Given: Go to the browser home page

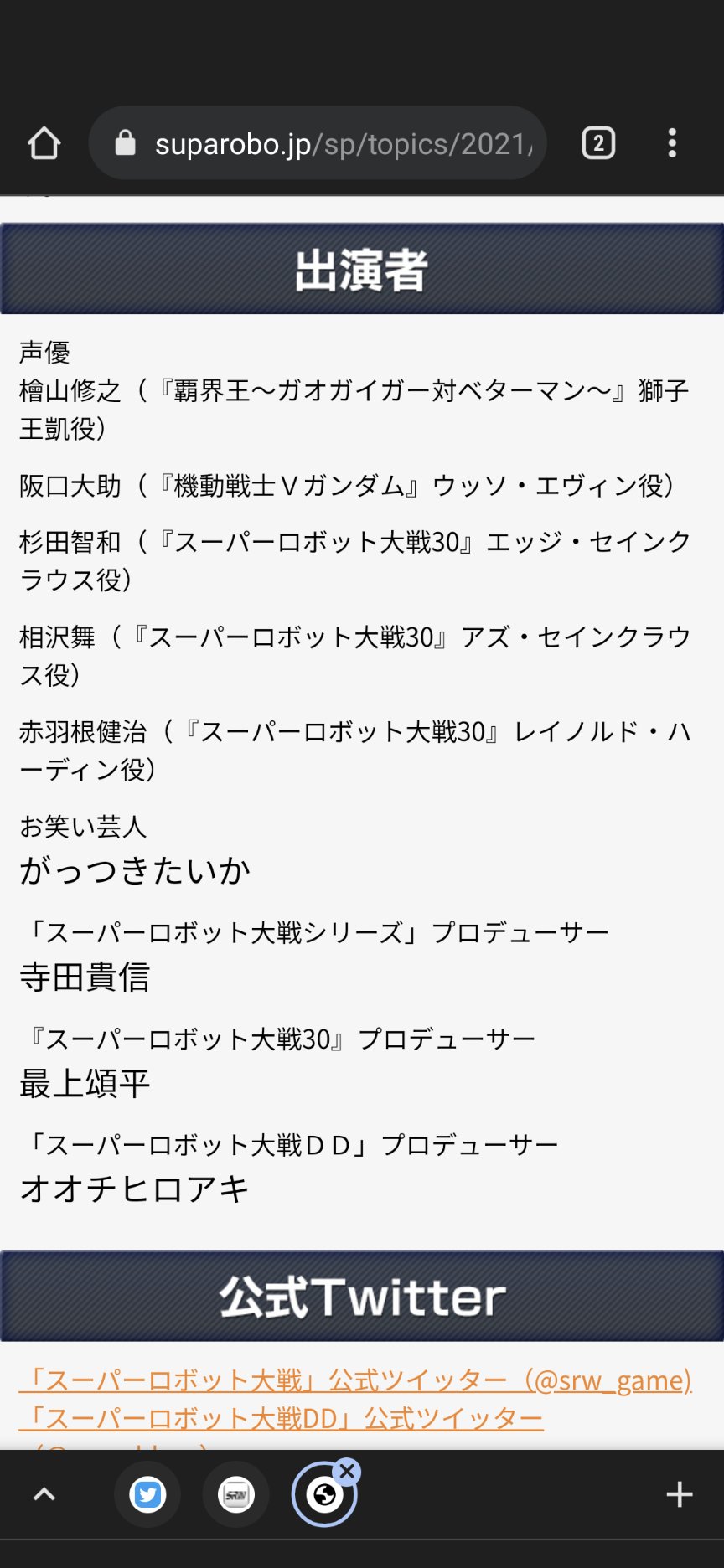Looking at the screenshot, I should pyautogui.click(x=44, y=143).
